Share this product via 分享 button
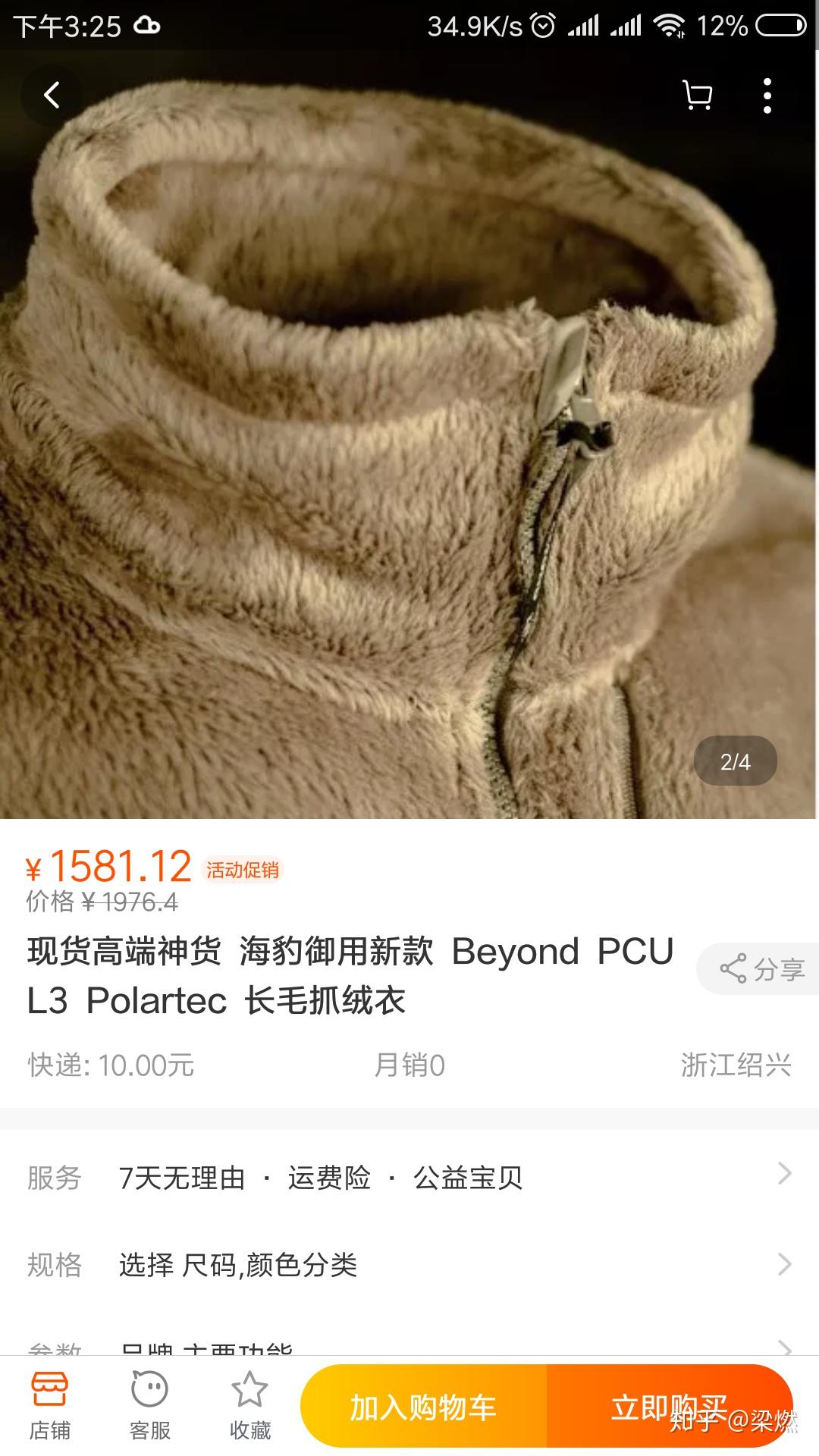This screenshot has height=1456, width=819. point(759,968)
